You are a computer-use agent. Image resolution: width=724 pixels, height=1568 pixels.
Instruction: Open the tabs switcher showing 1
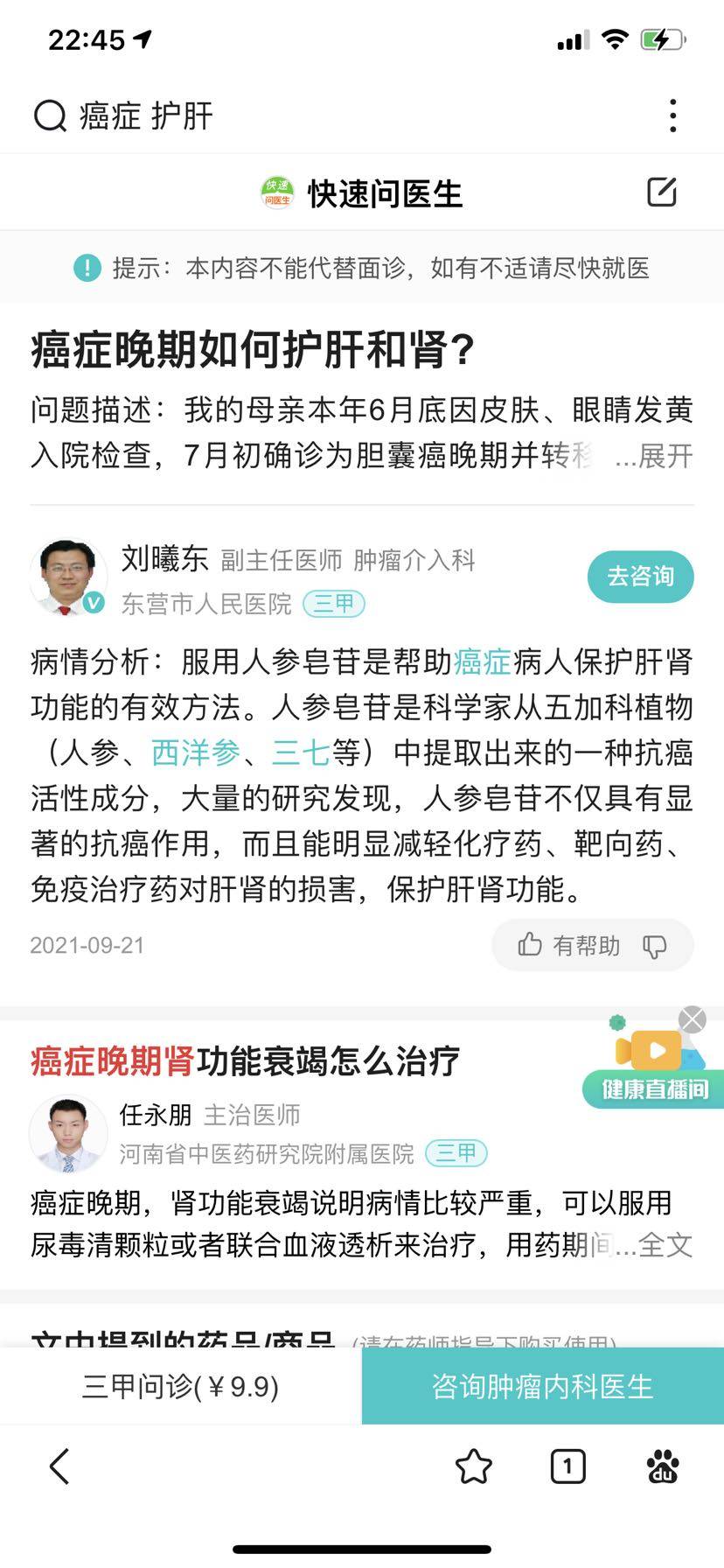point(567,1466)
